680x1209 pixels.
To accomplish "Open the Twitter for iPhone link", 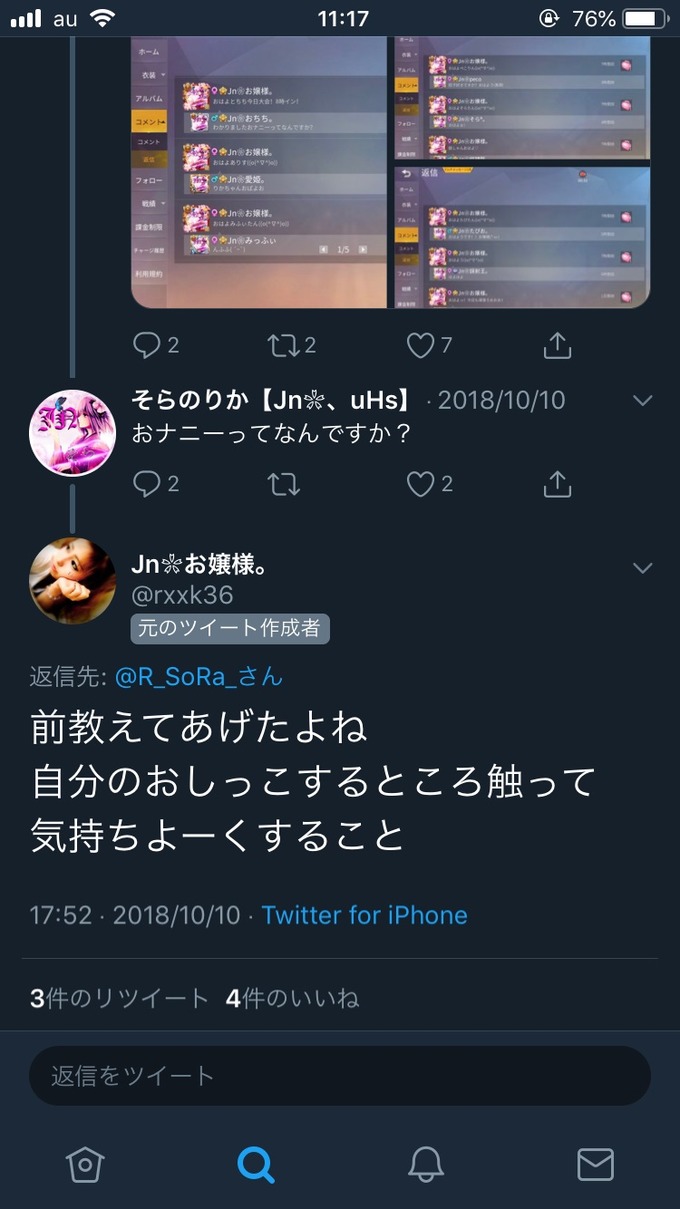I will pos(364,915).
